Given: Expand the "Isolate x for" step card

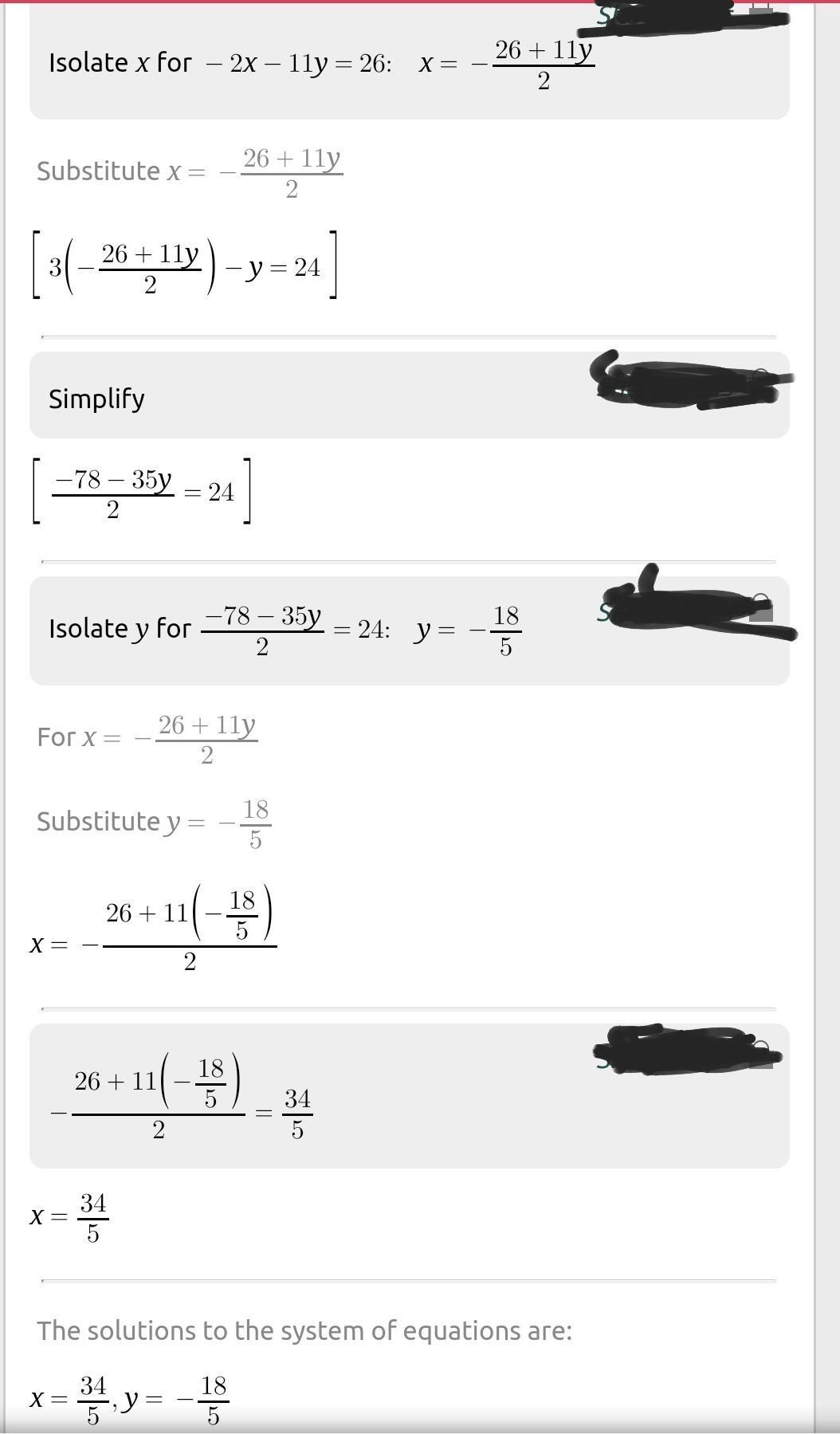Looking at the screenshot, I should coord(409,64).
